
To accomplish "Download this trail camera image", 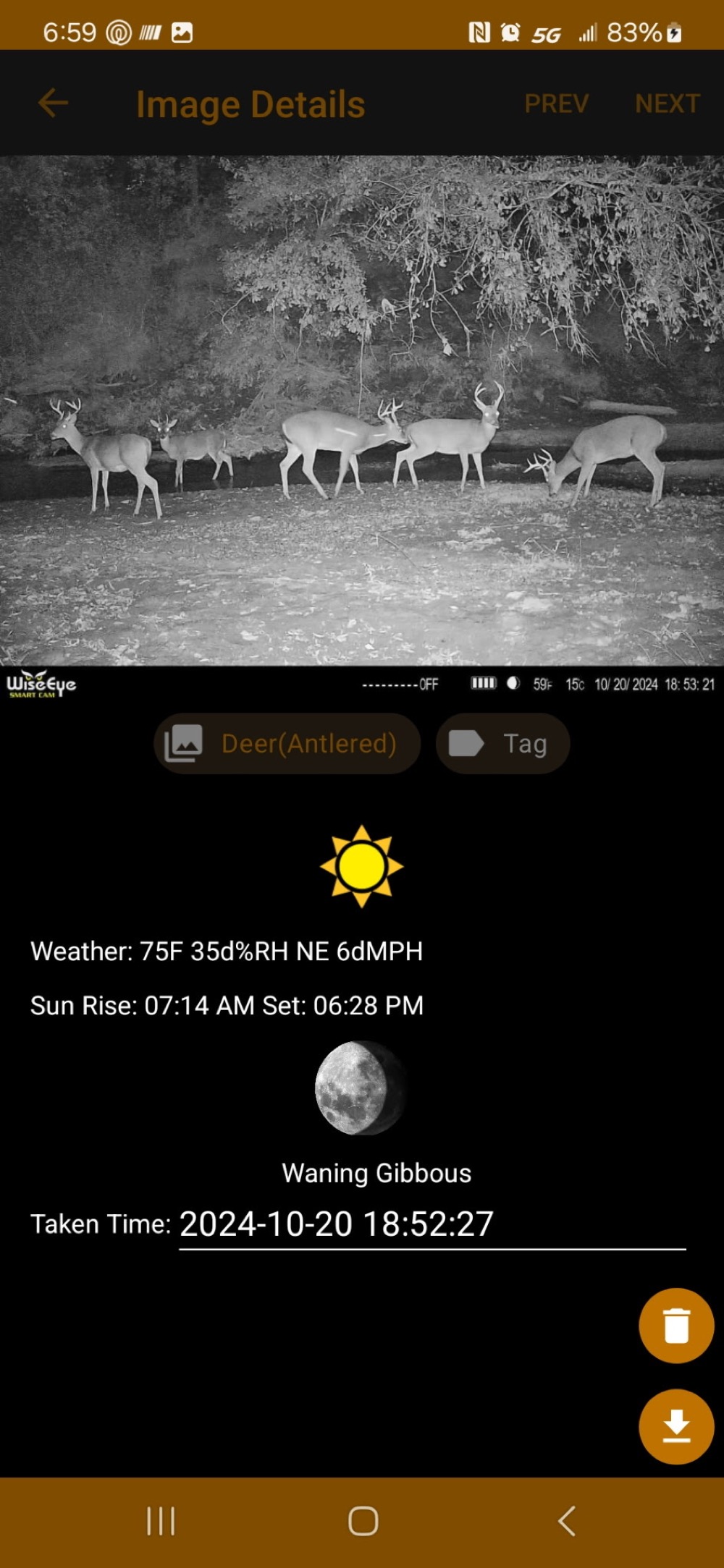I will coord(676,1426).
